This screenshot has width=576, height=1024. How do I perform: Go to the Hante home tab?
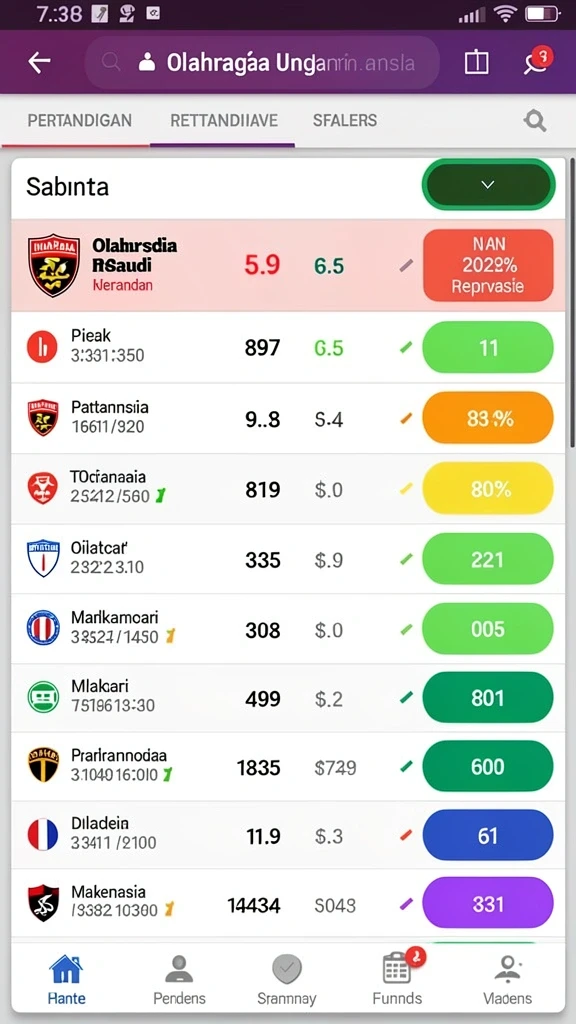point(67,979)
